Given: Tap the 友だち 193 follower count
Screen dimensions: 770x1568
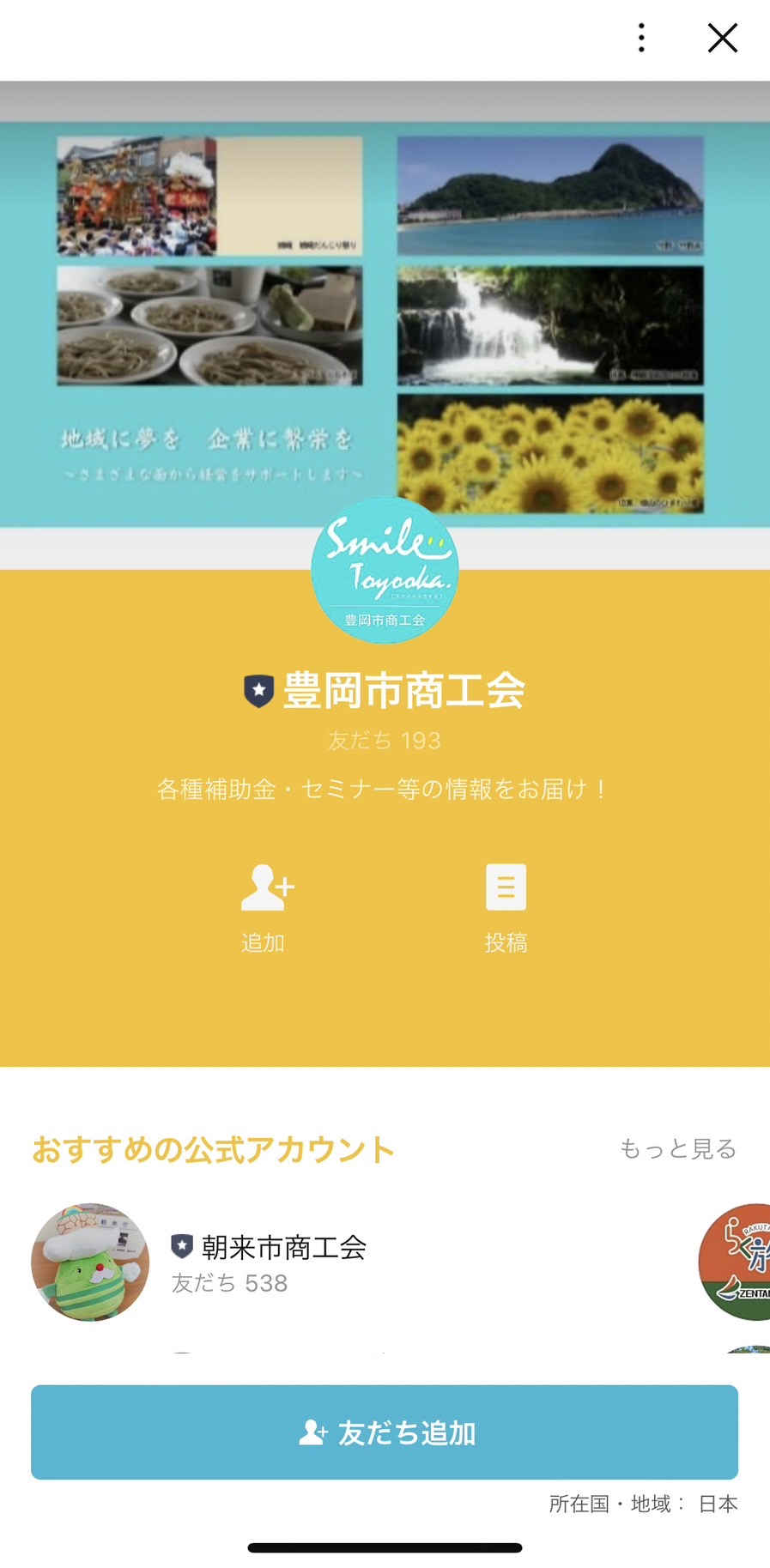Looking at the screenshot, I should [385, 739].
